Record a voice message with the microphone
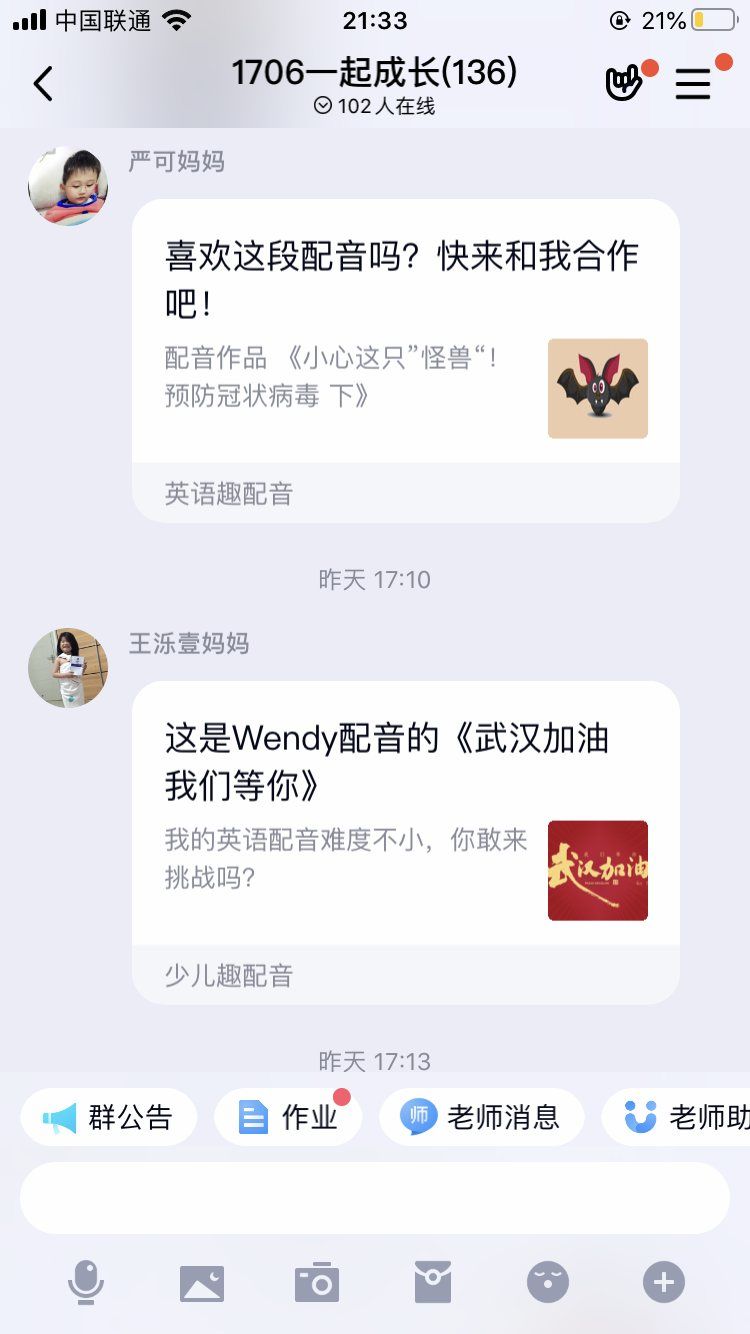750x1334 pixels. tap(86, 1283)
